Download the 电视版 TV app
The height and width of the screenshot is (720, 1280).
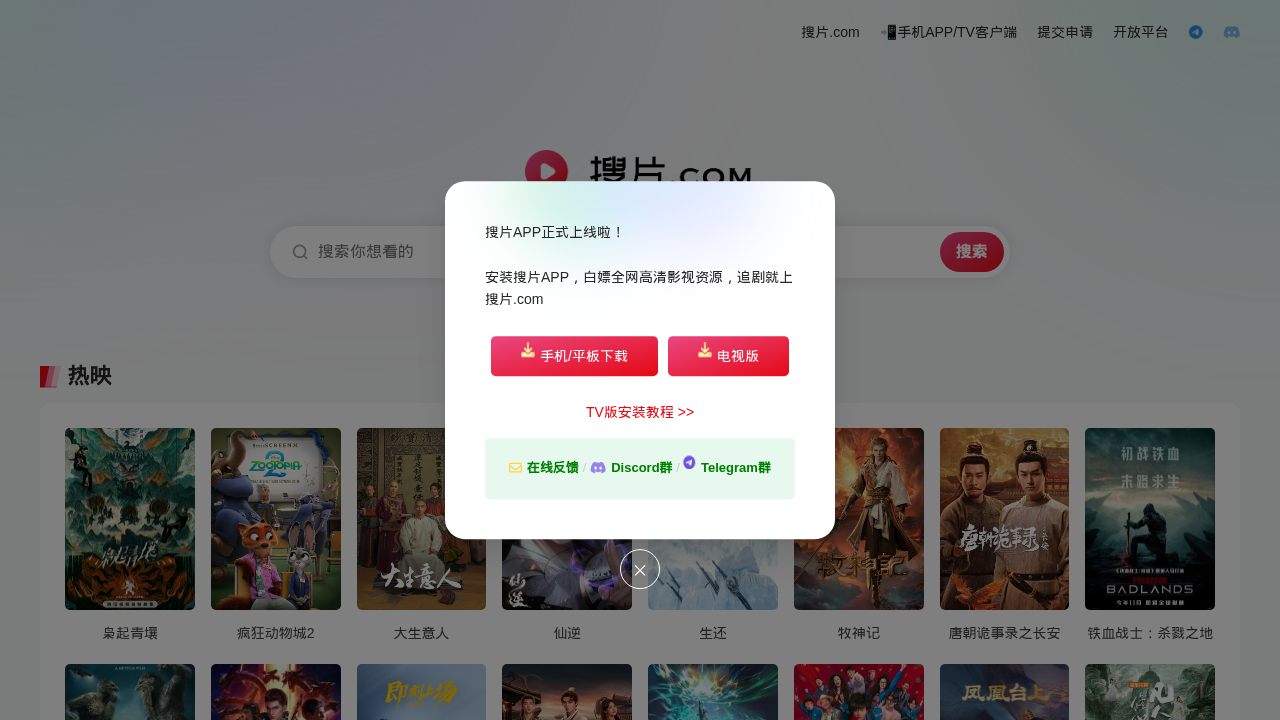pos(728,356)
